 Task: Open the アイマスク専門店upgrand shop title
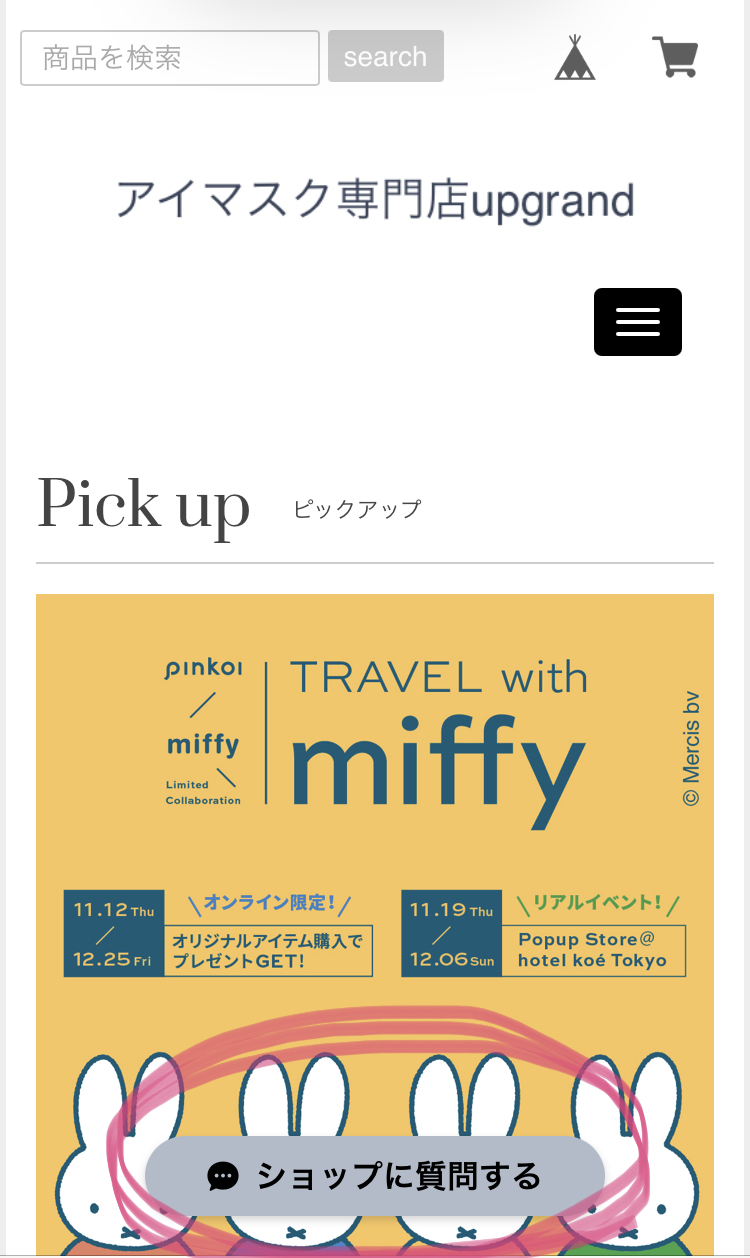375,201
